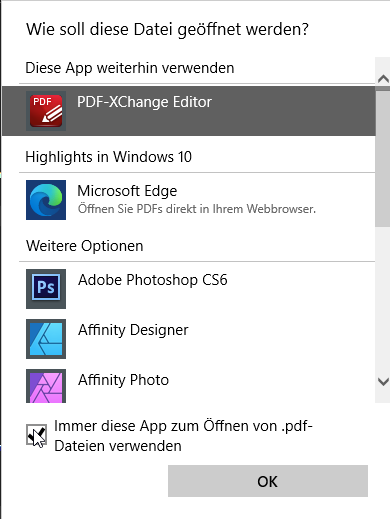Screen dimensions: 390x519
Task: Choose Microsoft Edge to open PDFs
Action: tap(189, 200)
